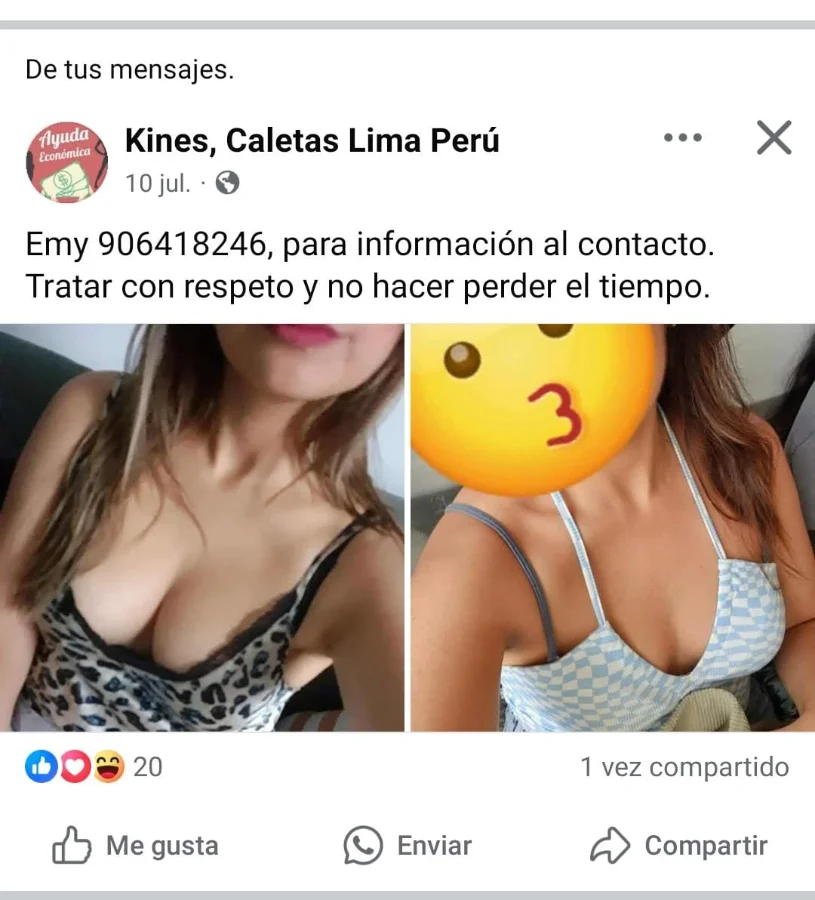Open the right post photo

click(x=612, y=527)
